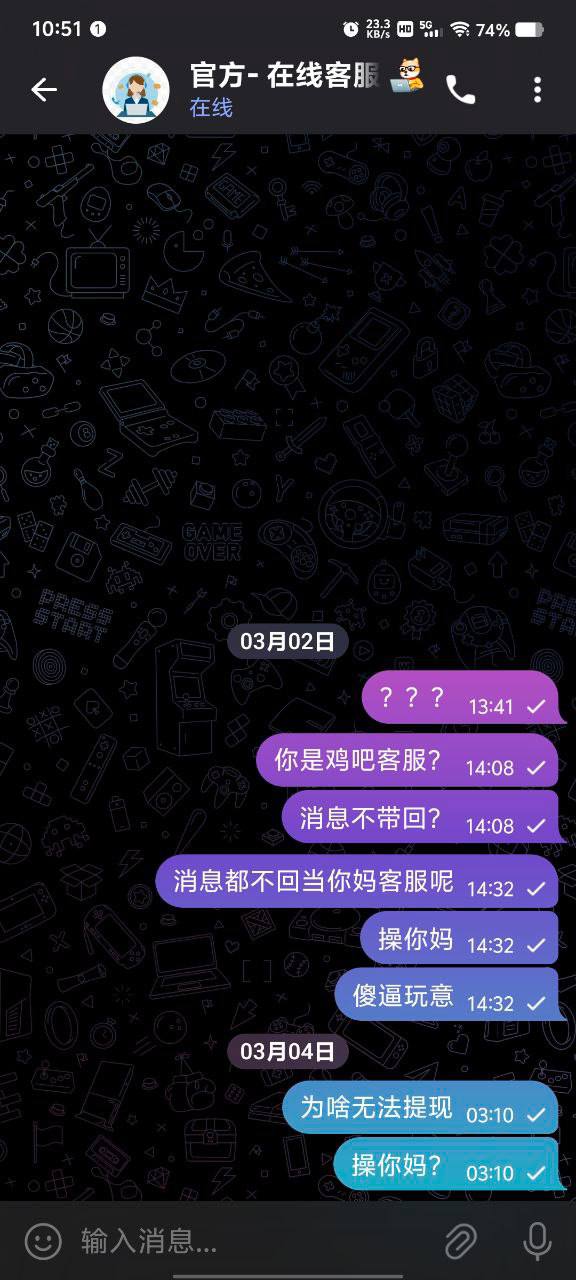Go back using the arrow
The height and width of the screenshot is (1280, 576).
pyautogui.click(x=44, y=90)
